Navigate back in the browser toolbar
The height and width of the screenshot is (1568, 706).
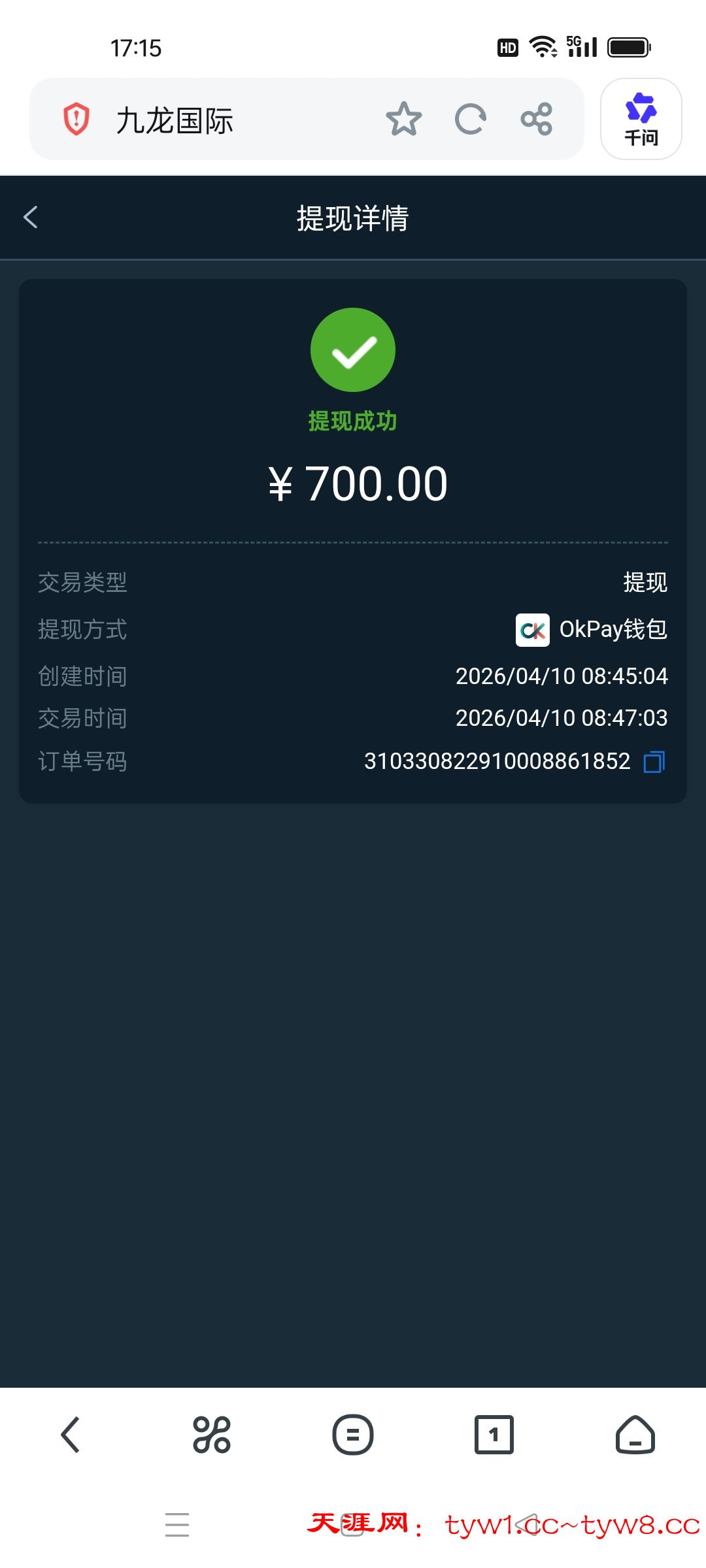[x=71, y=1435]
